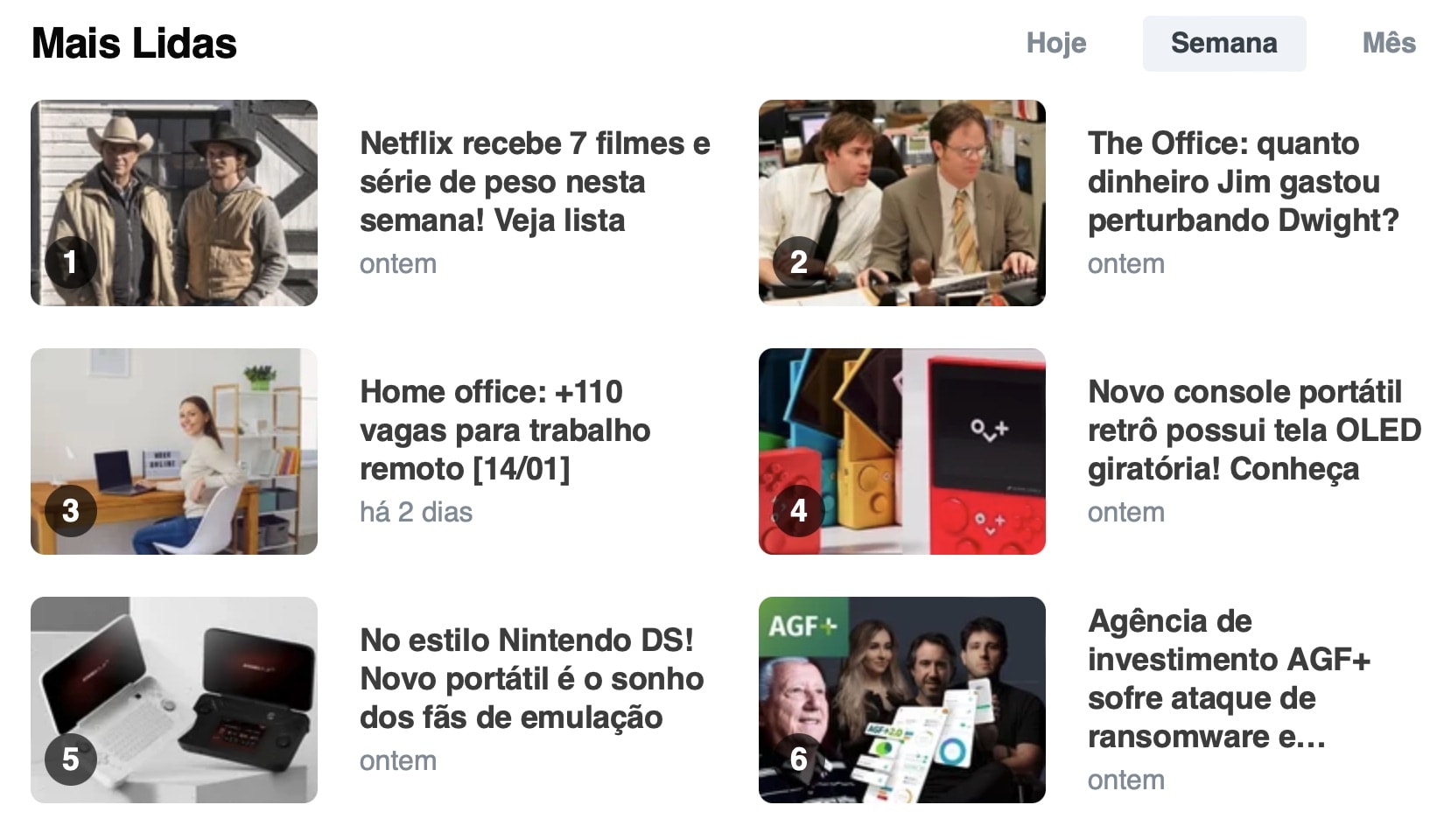Open the Novo console portátil retrô article

[x=1253, y=430]
